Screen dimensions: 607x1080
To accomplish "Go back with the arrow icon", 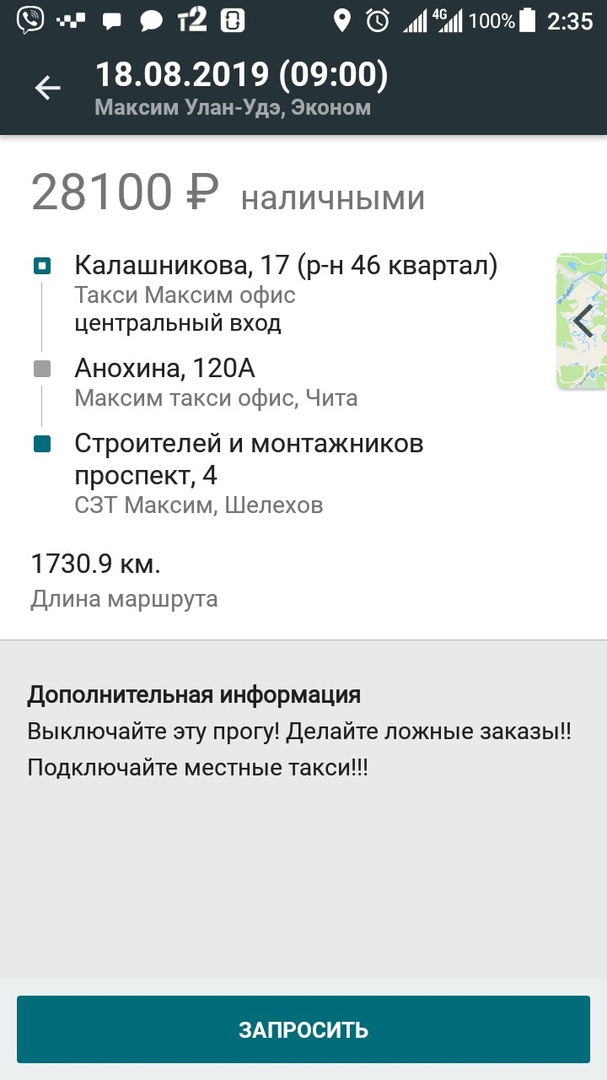I will 48,88.
